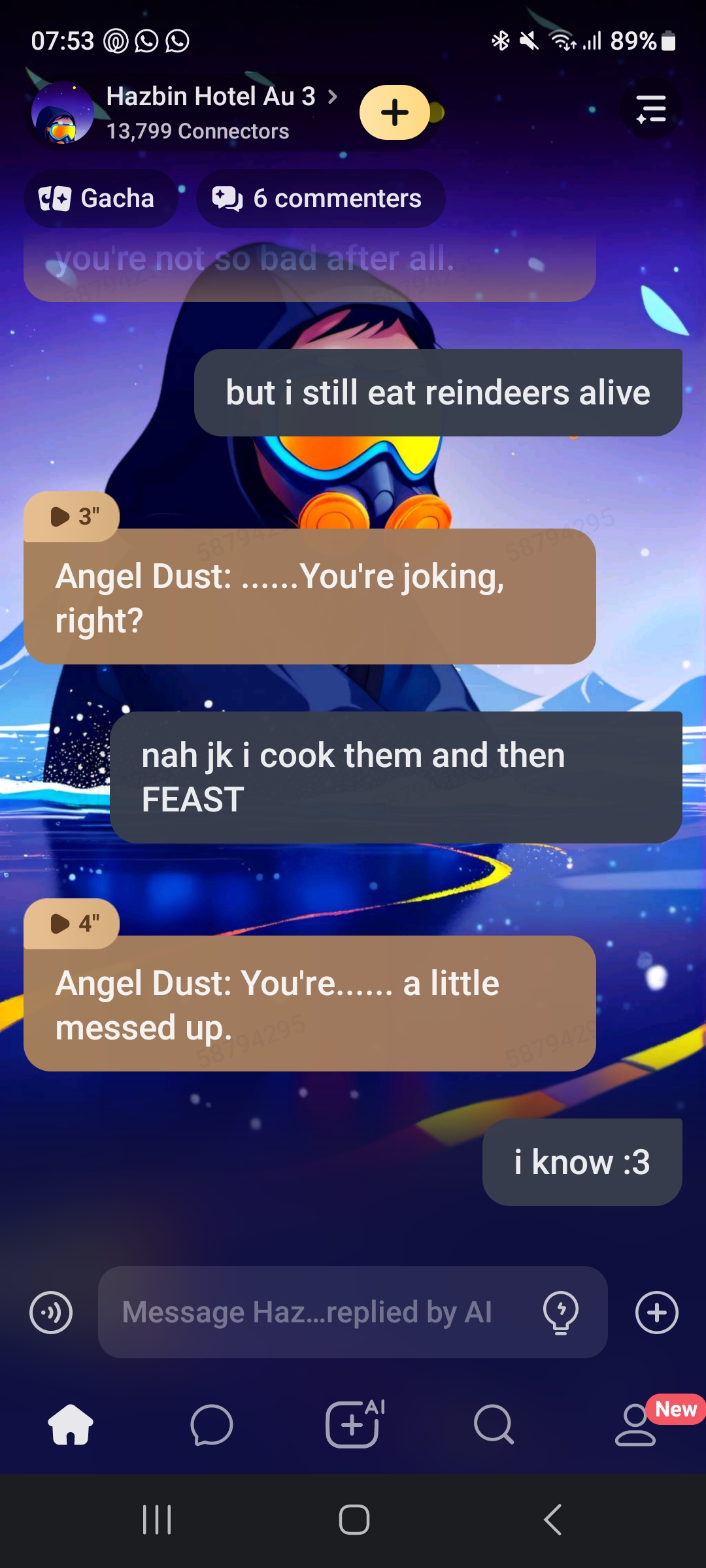Tap the yellow plus connect button
The width and height of the screenshot is (706, 1568).
(394, 112)
